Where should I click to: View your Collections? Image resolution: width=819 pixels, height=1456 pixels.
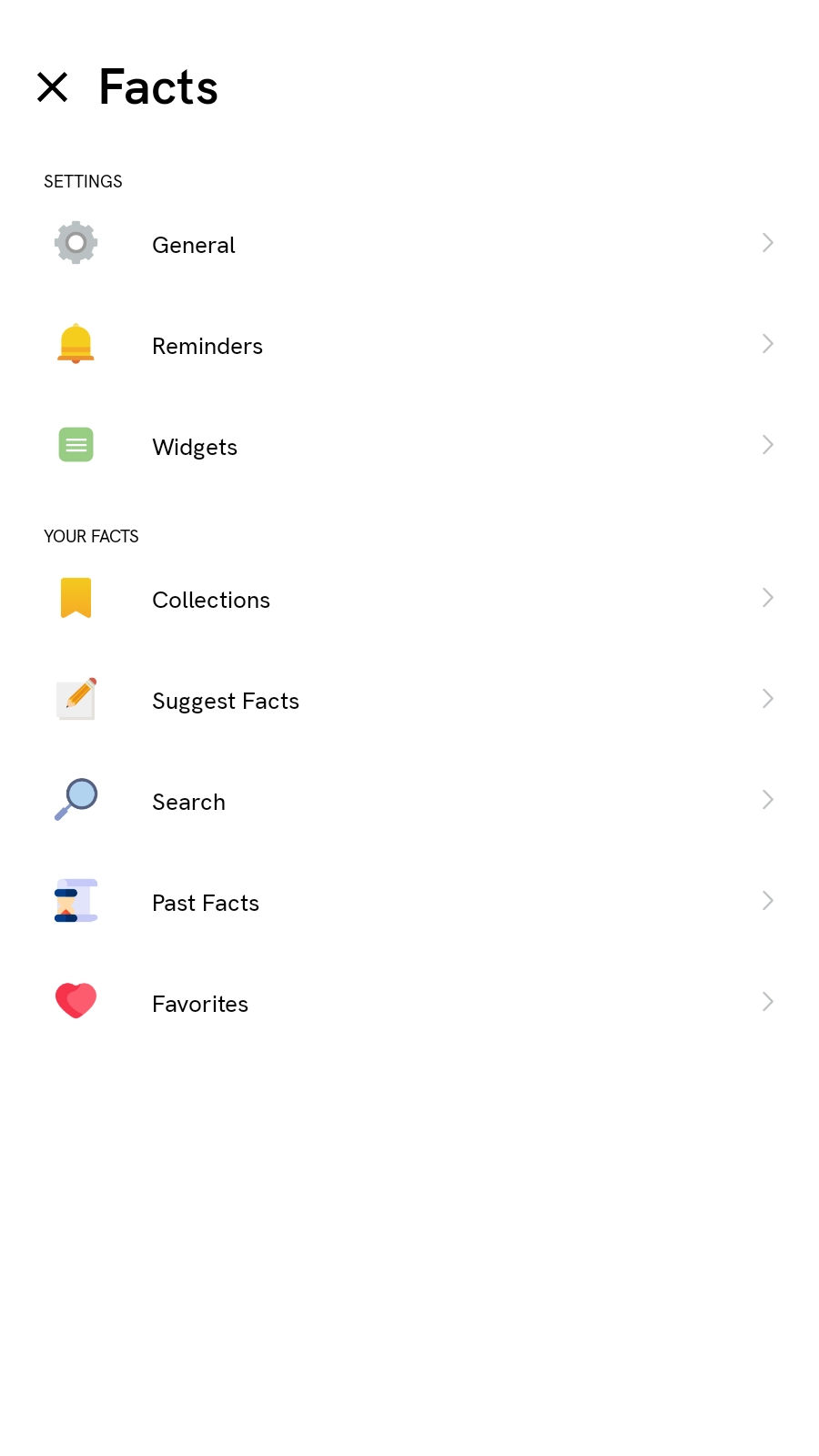[211, 600]
